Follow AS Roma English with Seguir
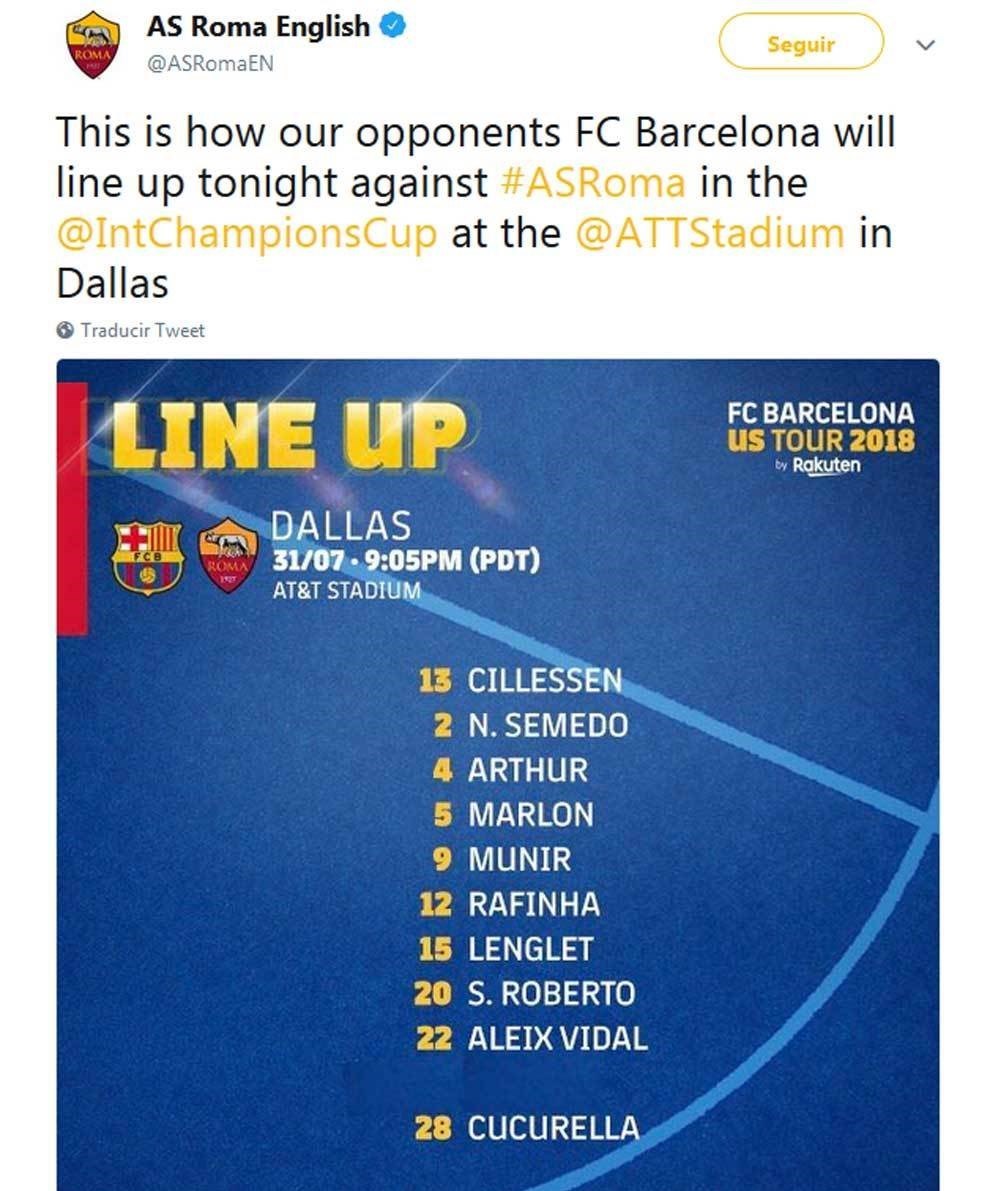This screenshot has height=1191, width=982. click(800, 43)
